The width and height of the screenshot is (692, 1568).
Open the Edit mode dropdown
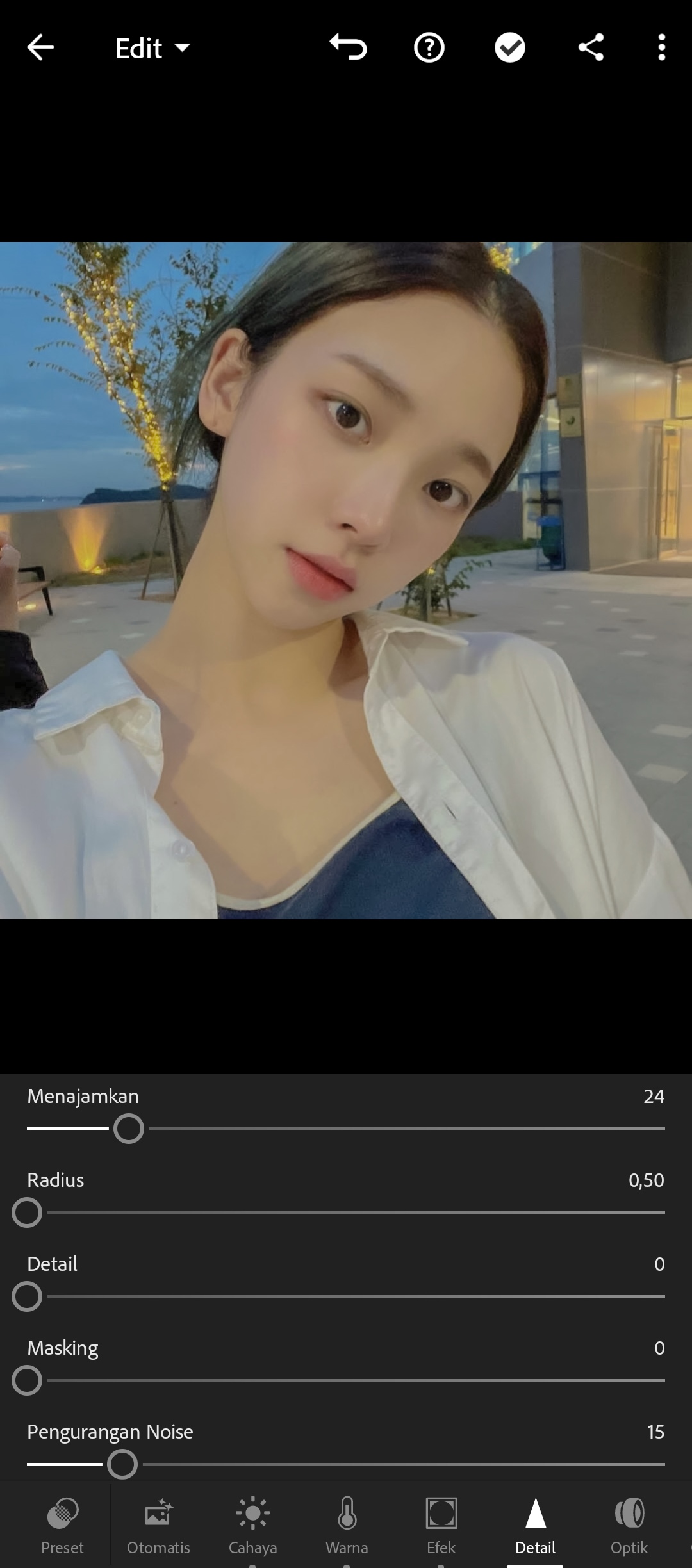coord(152,48)
